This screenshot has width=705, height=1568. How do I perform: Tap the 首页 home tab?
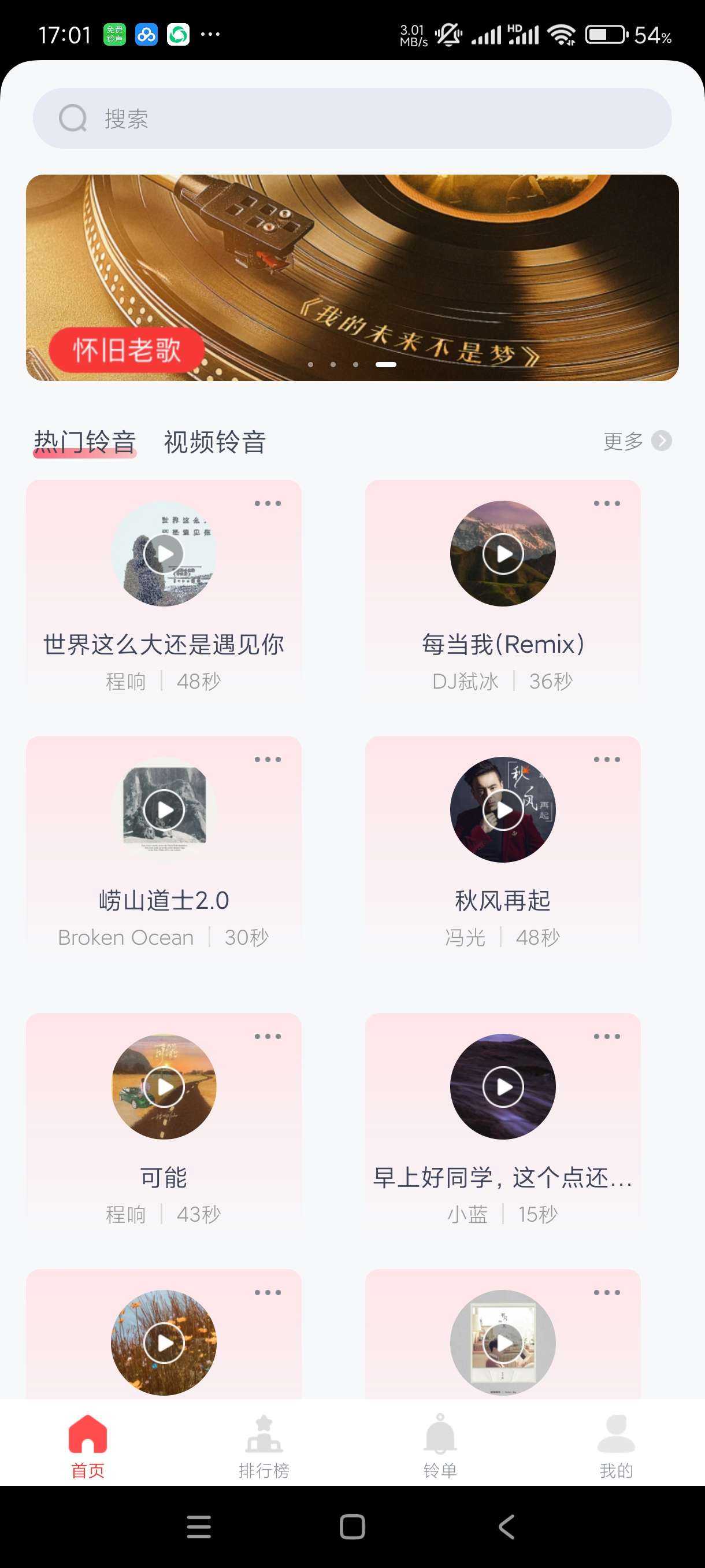click(88, 1447)
